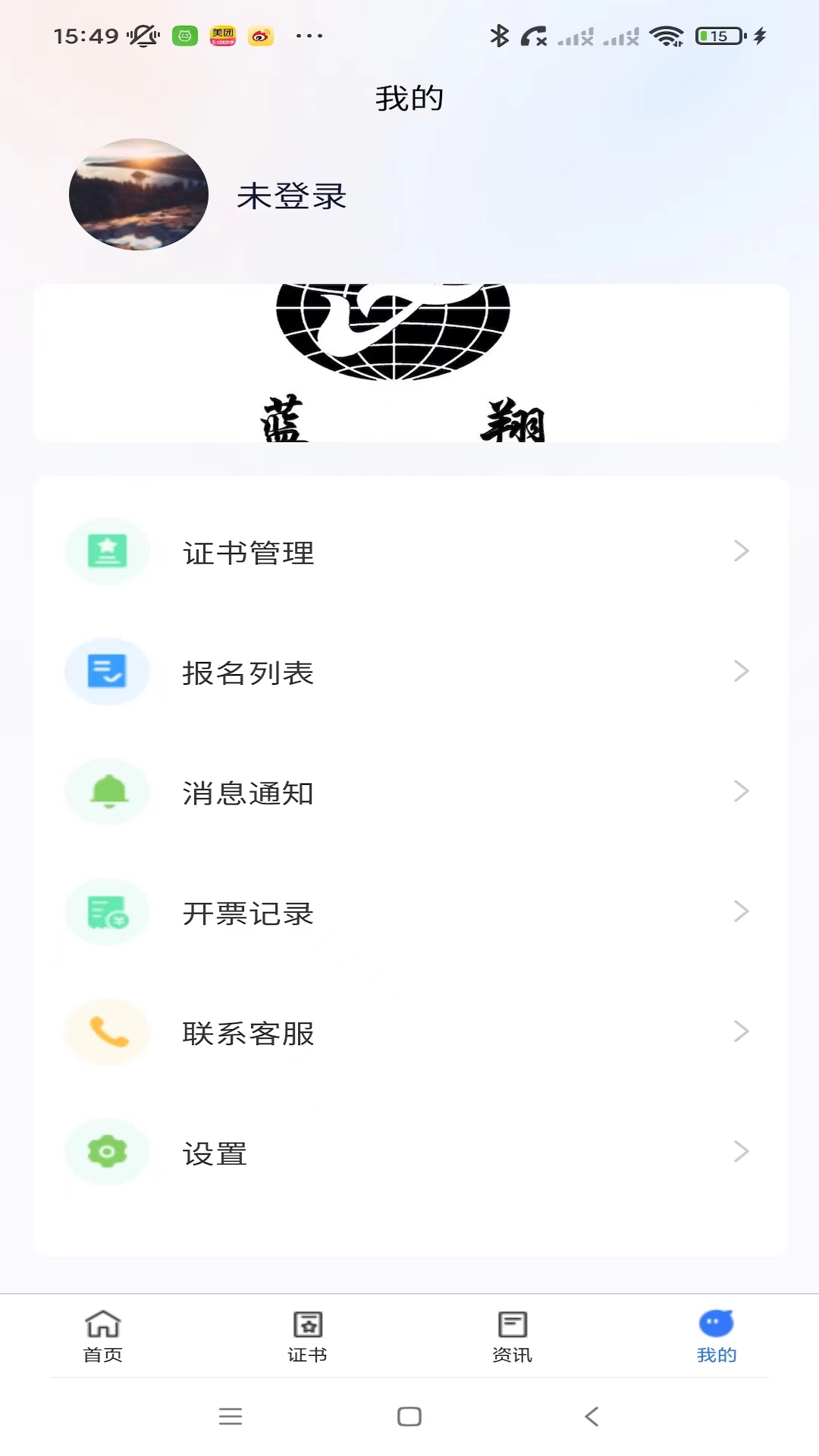Click the chevron next to 开票记录
Viewport: 819px width, 1456px height.
741,912
